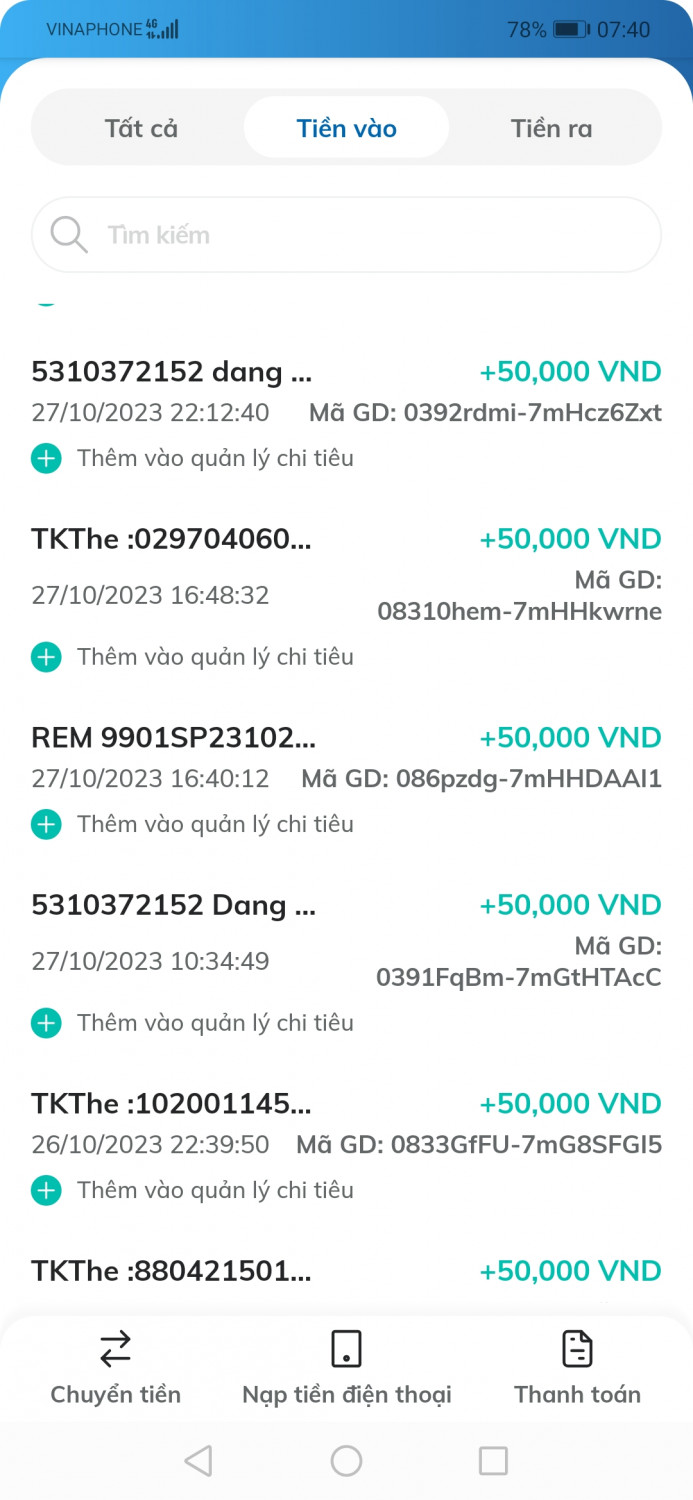Screen dimensions: 693x1500
Task: Open transaction at 27/10/2023 22:12:40
Action: pyautogui.click(x=346, y=392)
